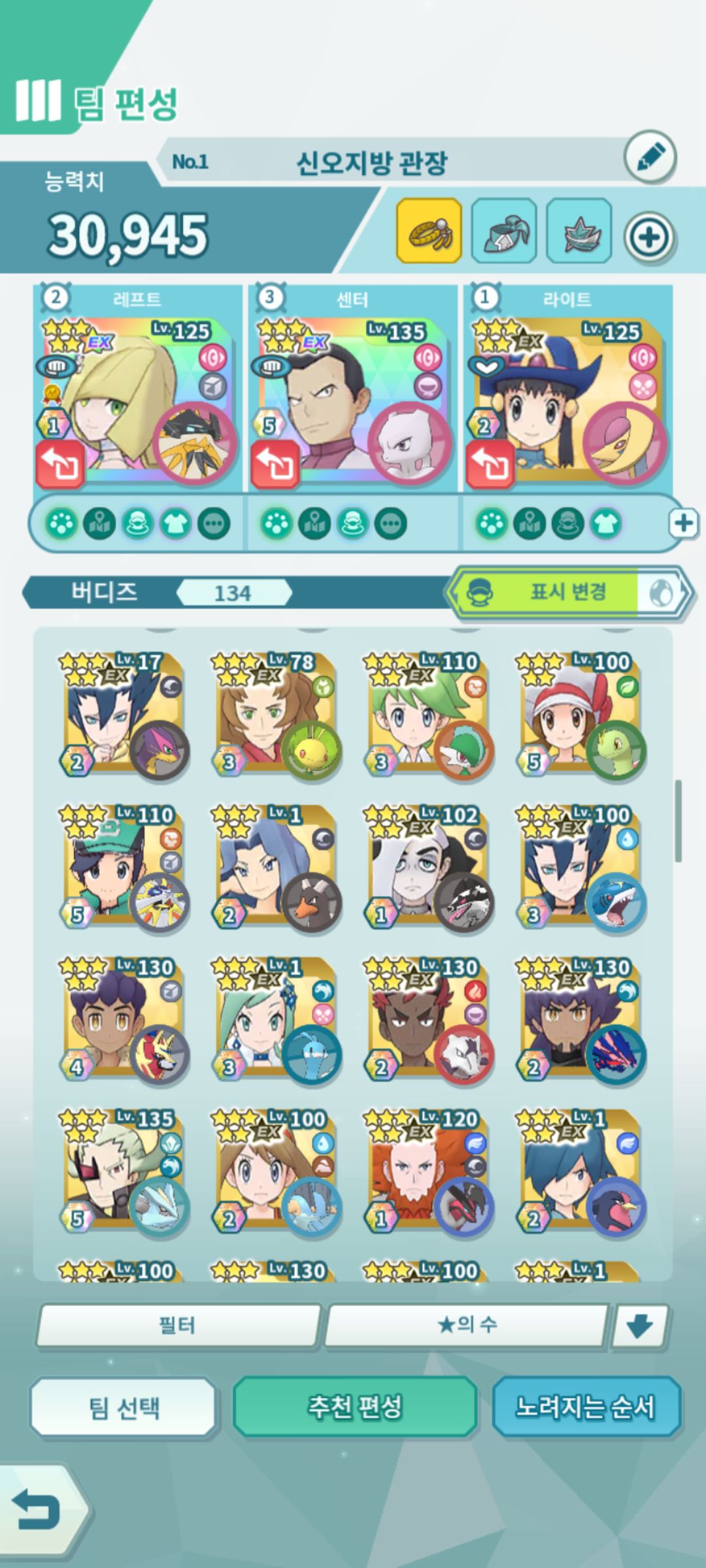The image size is (706, 1568).
Task: Edit team name with pencil icon
Action: pos(649,157)
